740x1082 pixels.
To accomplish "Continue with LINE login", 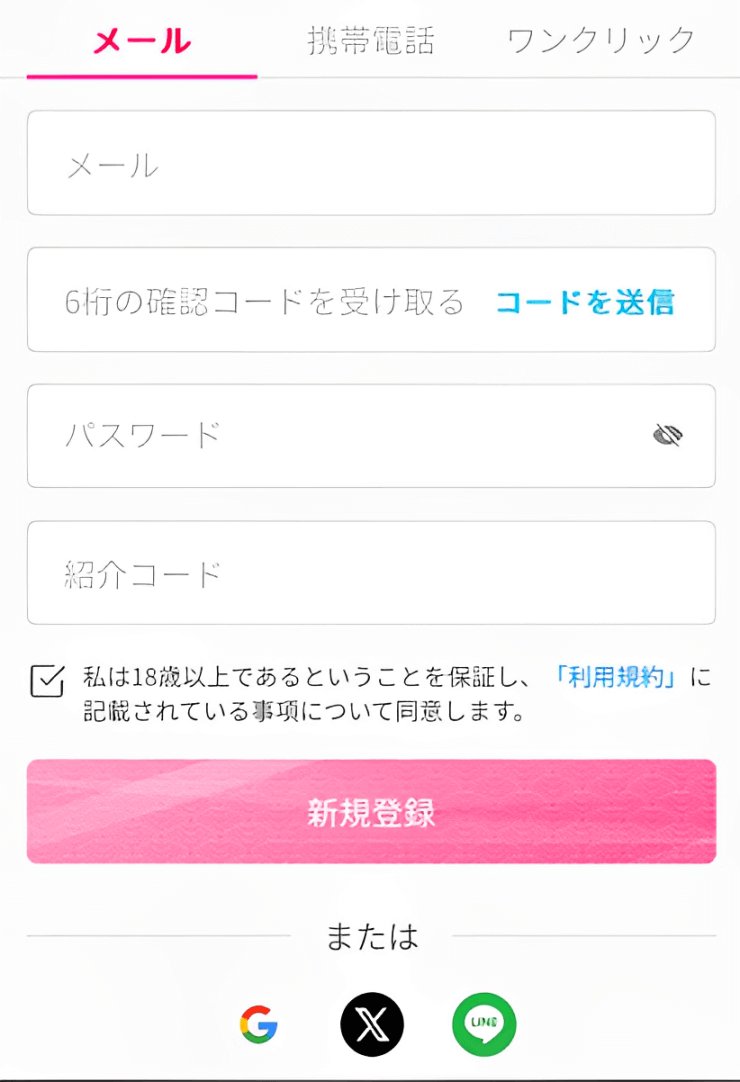I will tap(484, 1024).
